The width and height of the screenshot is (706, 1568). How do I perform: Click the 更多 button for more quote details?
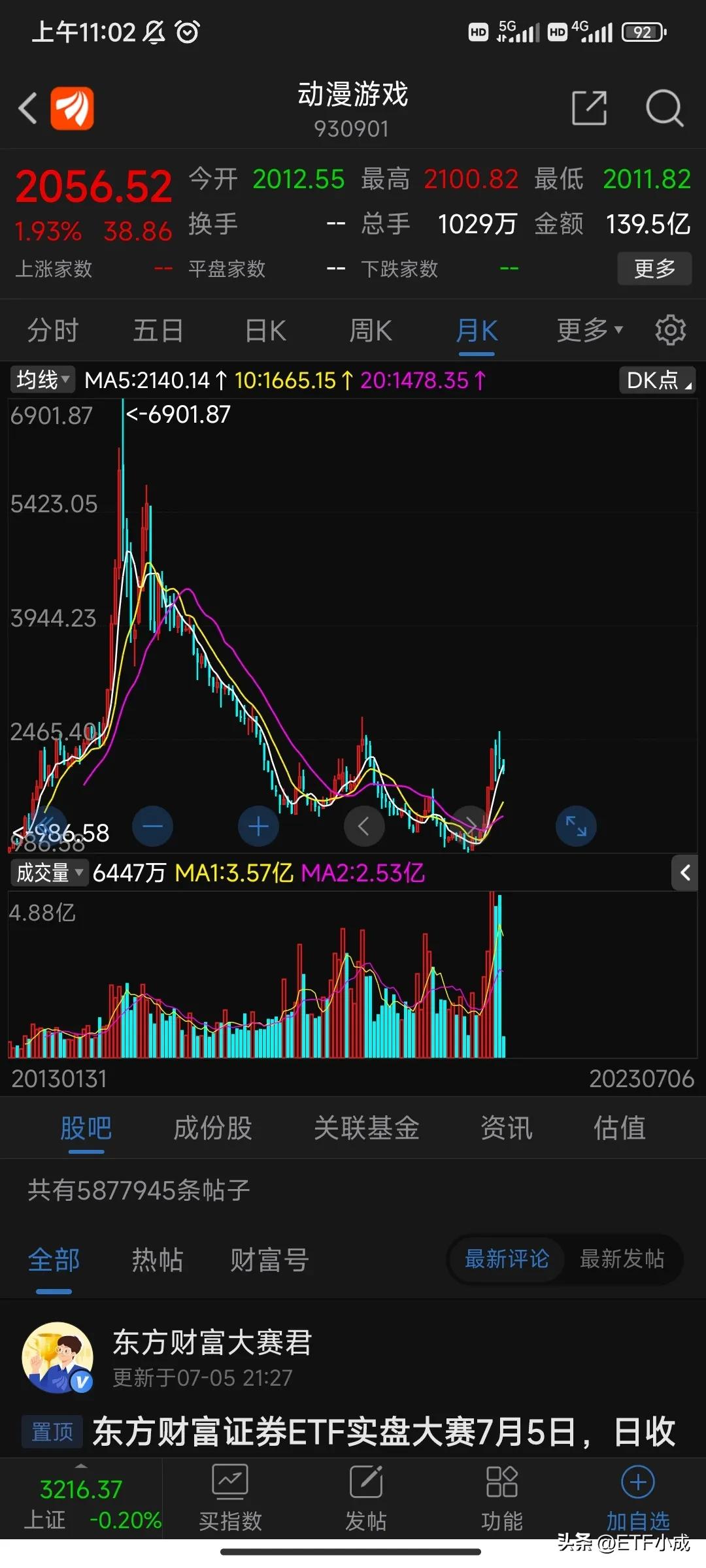point(654,269)
